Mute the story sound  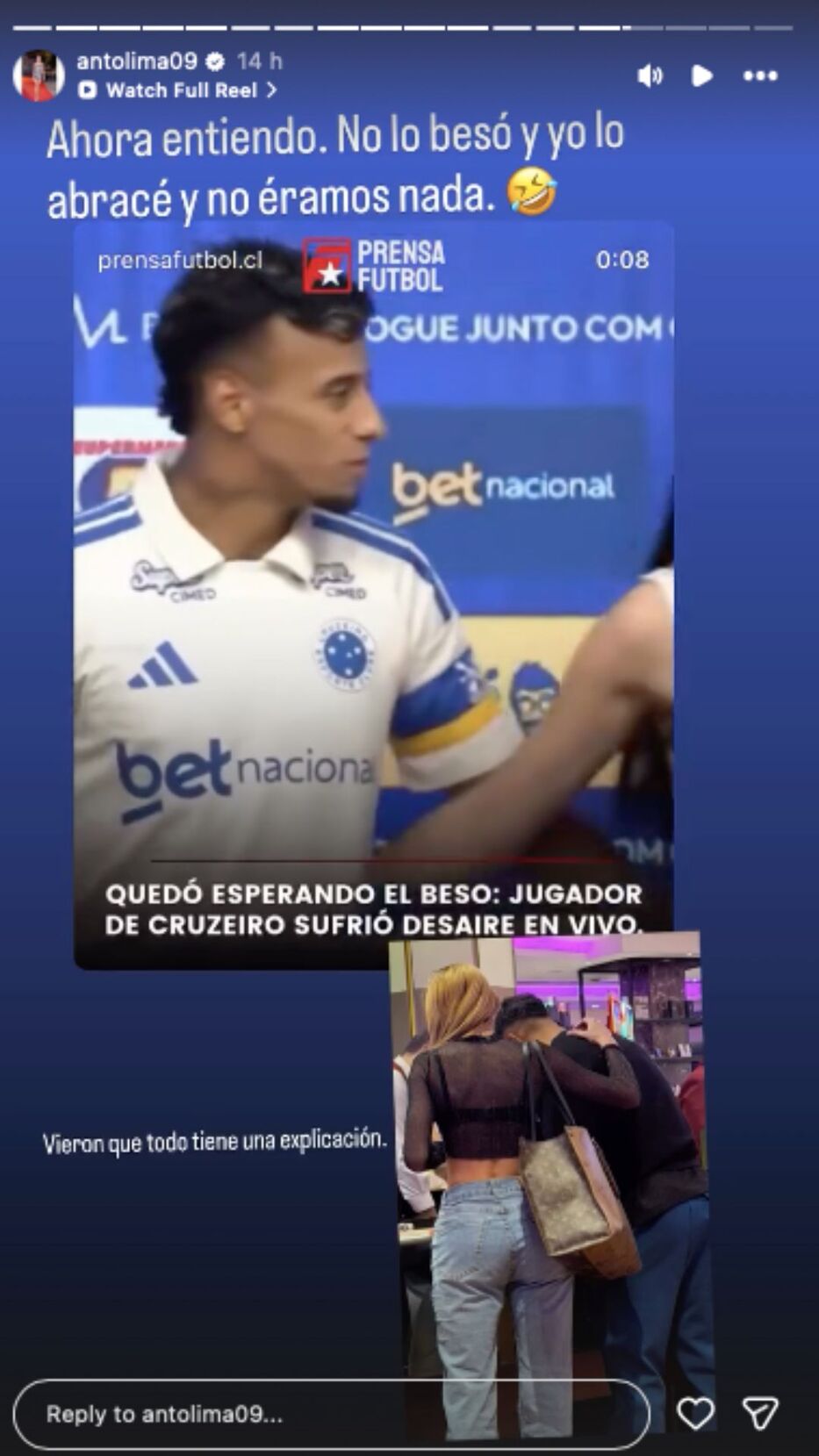(x=650, y=76)
